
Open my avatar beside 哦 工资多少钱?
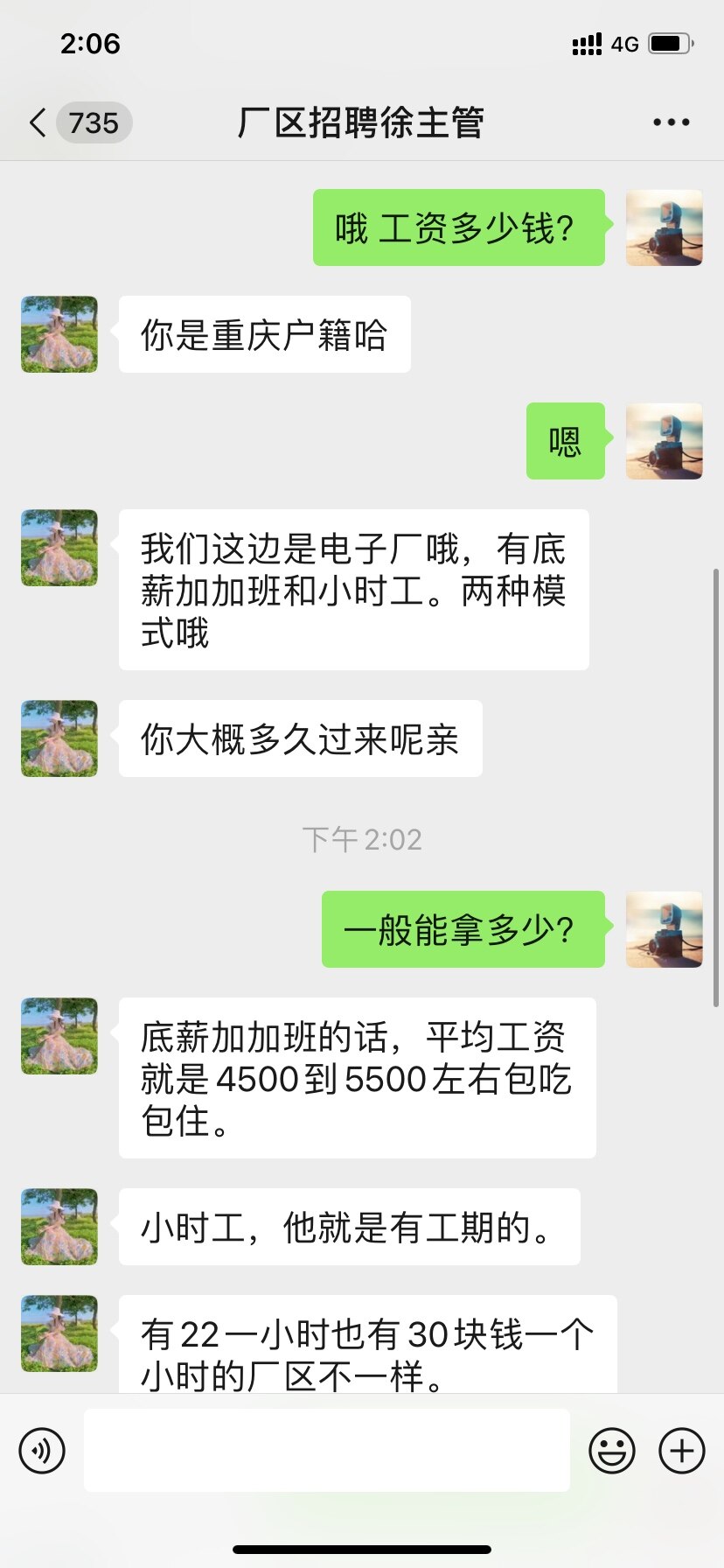click(x=665, y=227)
